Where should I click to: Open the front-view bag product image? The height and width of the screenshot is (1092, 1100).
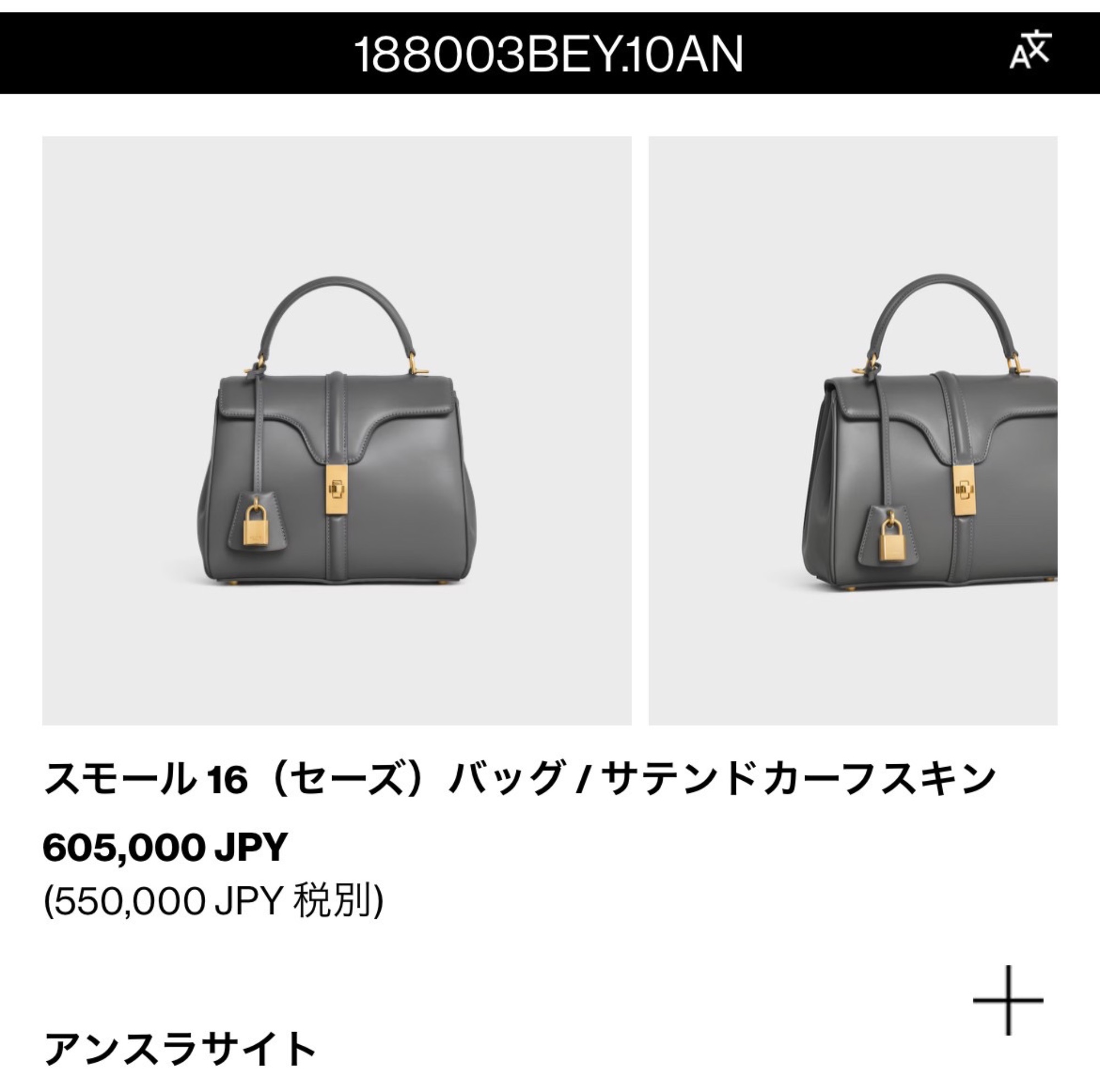coord(337,431)
